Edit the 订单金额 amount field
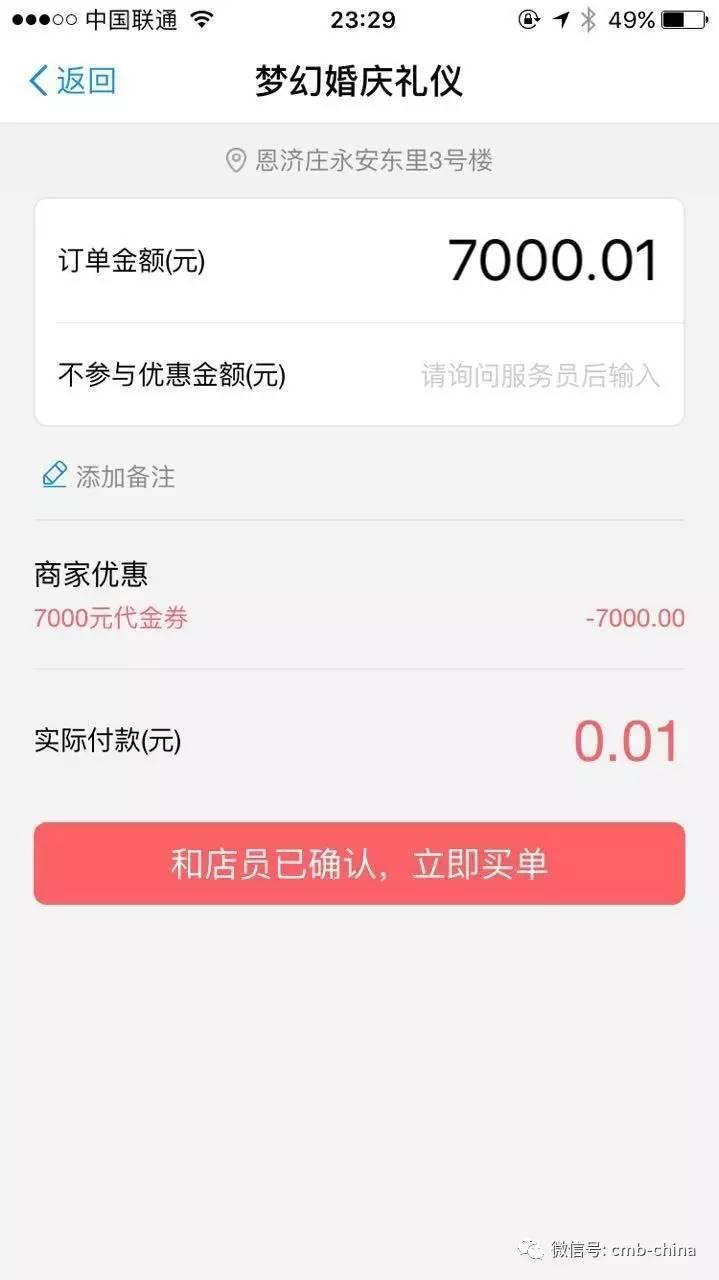Viewport: 719px width, 1280px height. (359, 261)
